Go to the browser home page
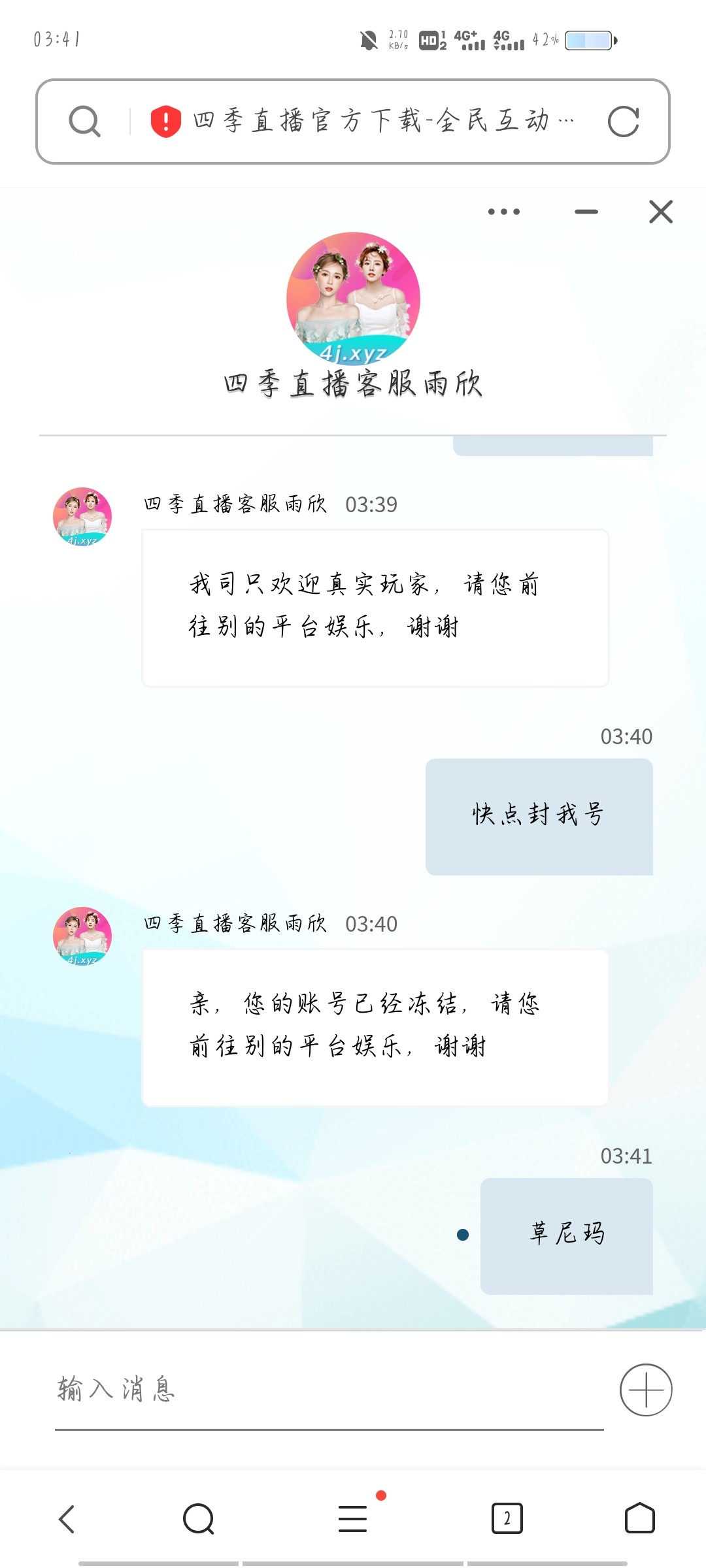The image size is (706, 1568). click(639, 1519)
